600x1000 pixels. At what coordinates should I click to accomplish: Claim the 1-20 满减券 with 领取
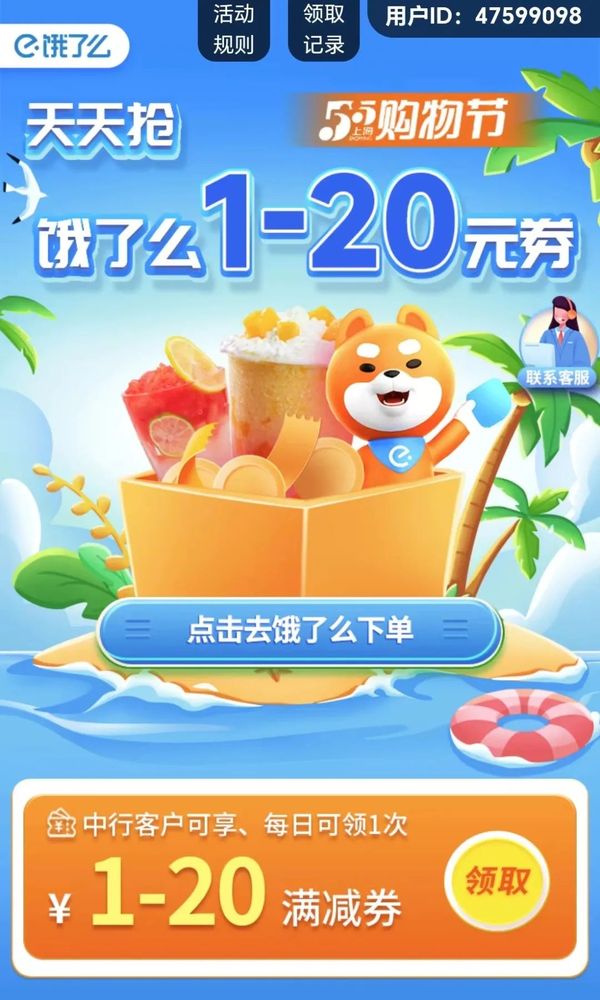[x=496, y=882]
